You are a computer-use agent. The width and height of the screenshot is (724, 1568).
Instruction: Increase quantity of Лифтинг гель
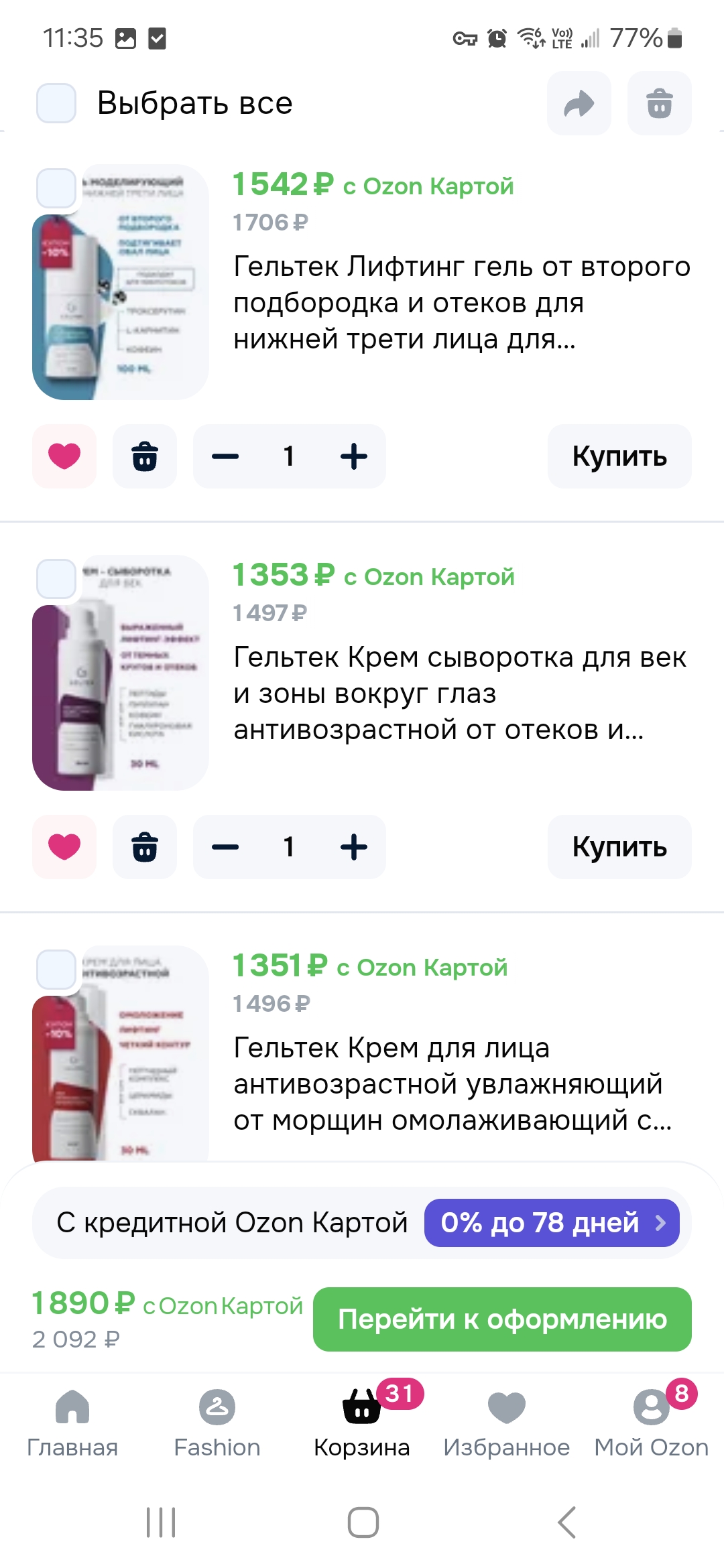coord(354,456)
